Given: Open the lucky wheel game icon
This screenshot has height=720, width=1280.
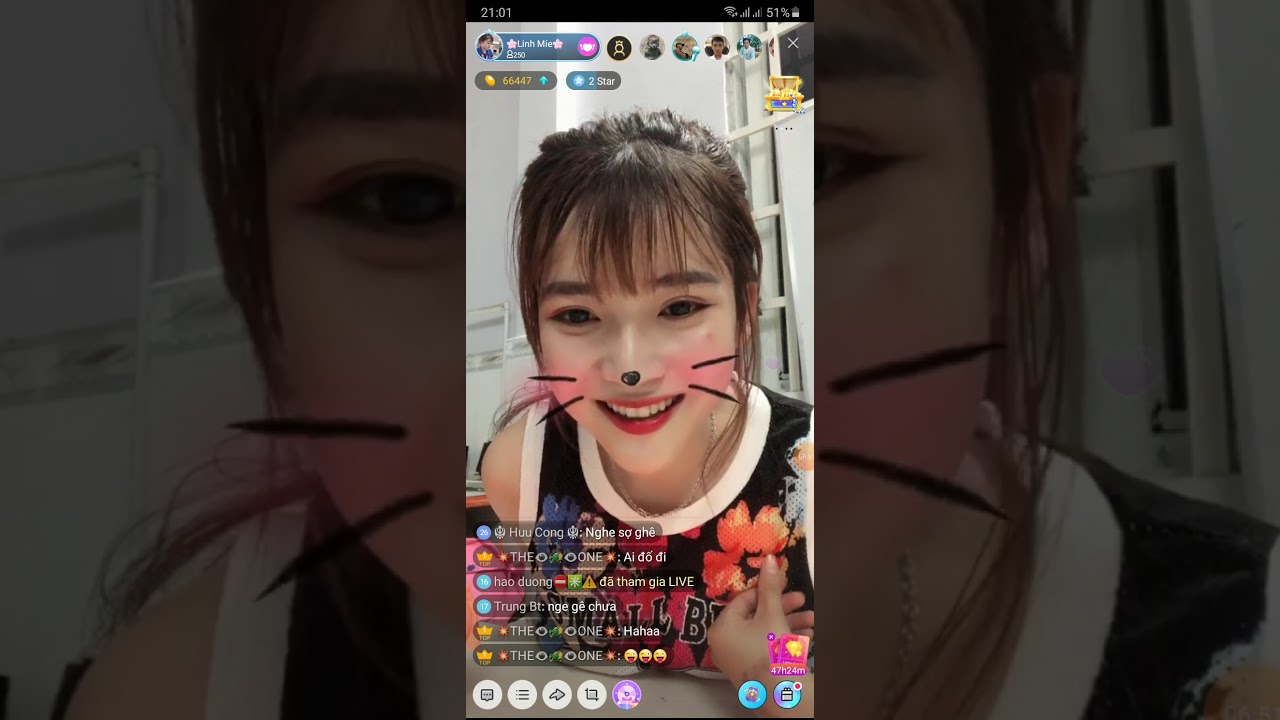Looking at the screenshot, I should point(627,694).
